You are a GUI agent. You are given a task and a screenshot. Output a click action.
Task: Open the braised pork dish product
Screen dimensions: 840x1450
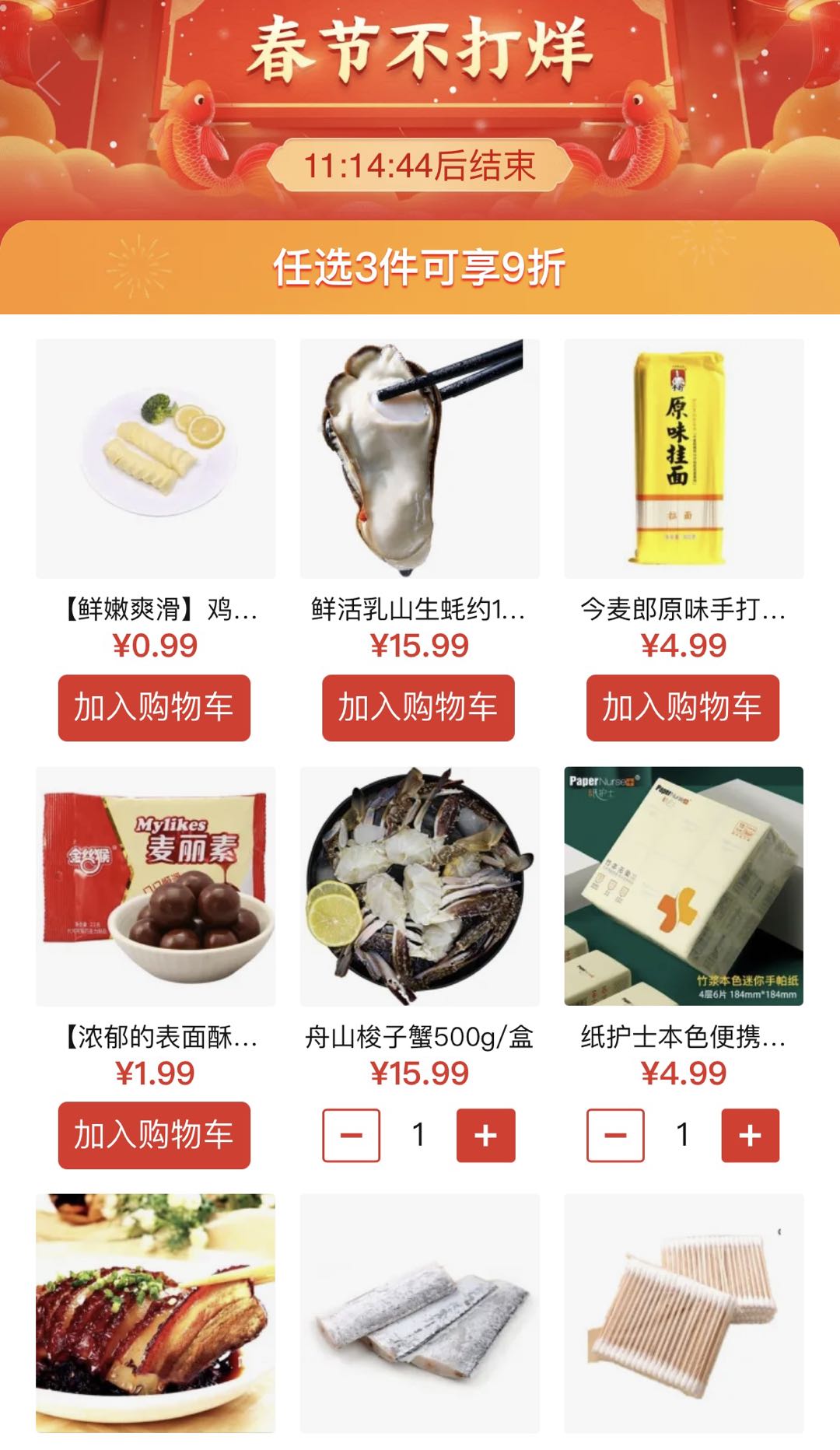tap(156, 1313)
